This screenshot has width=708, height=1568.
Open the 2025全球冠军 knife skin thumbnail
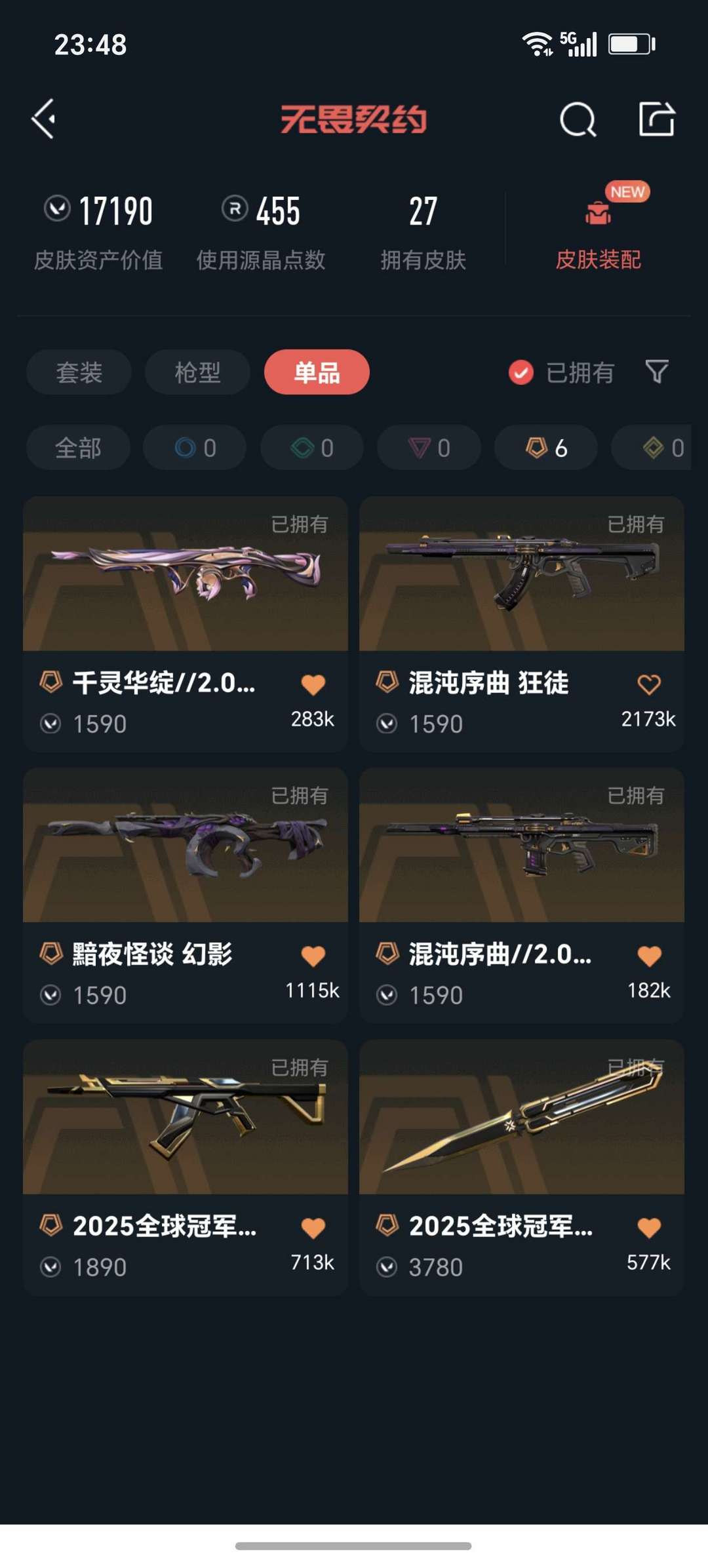(x=521, y=1118)
